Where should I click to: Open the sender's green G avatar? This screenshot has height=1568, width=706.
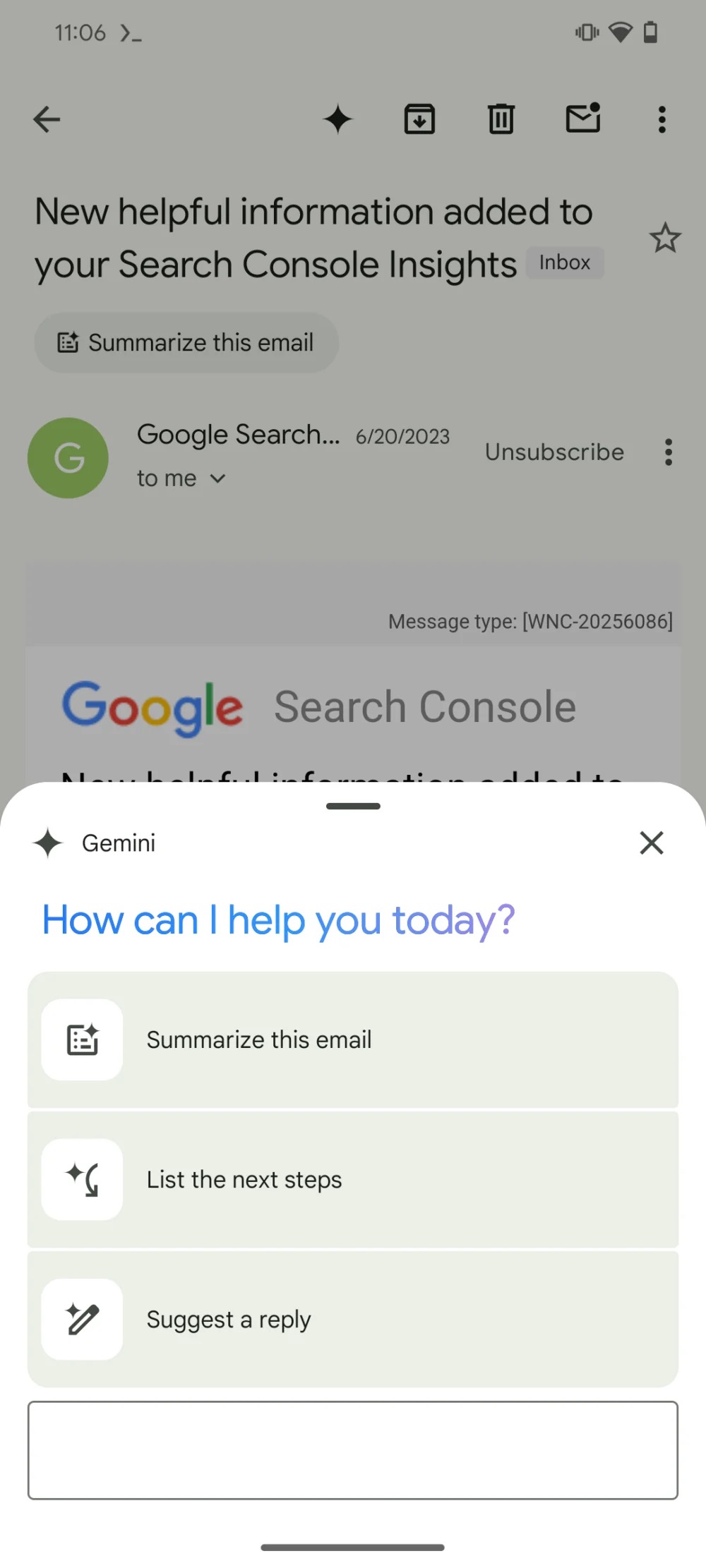coord(68,458)
